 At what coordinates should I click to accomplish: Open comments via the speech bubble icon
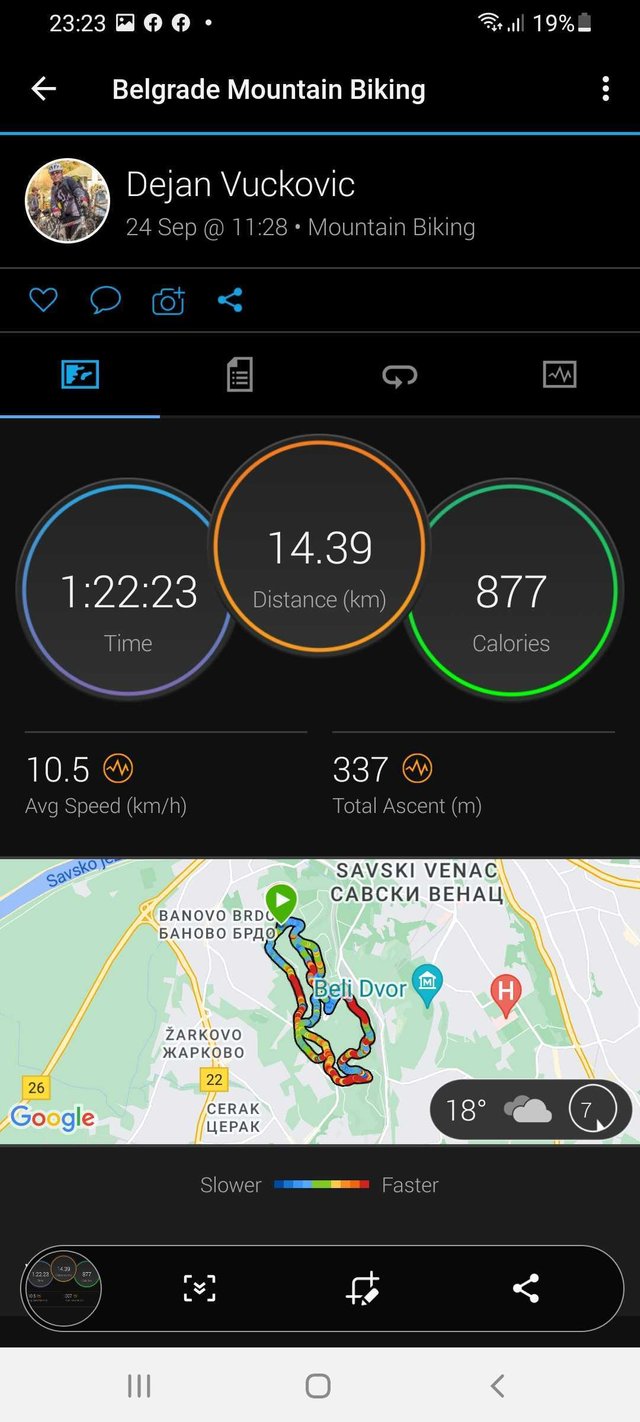(105, 300)
